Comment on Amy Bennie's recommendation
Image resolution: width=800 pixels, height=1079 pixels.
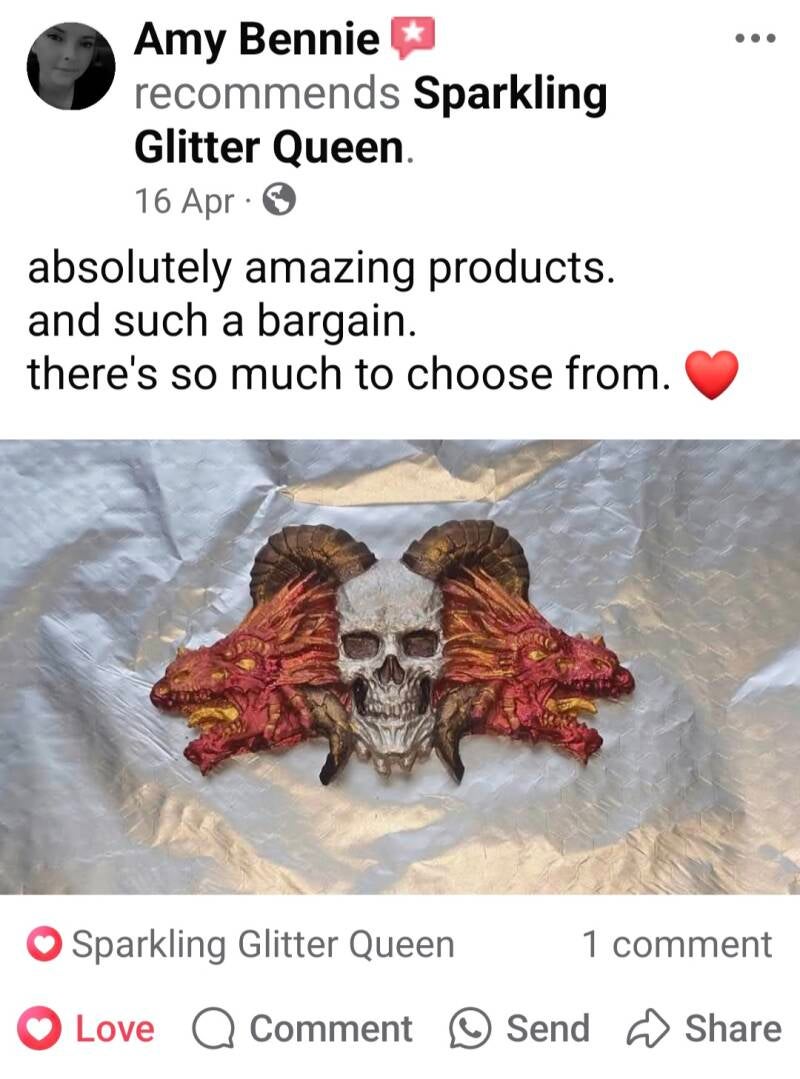302,1029
